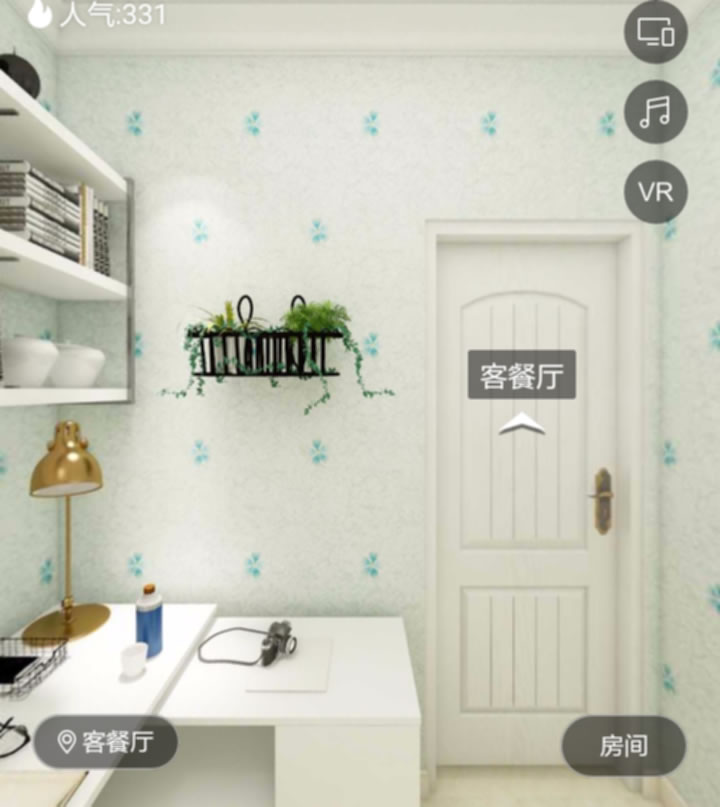Open the 客餐厅 location chip
This screenshot has height=807, width=720.
point(106,742)
